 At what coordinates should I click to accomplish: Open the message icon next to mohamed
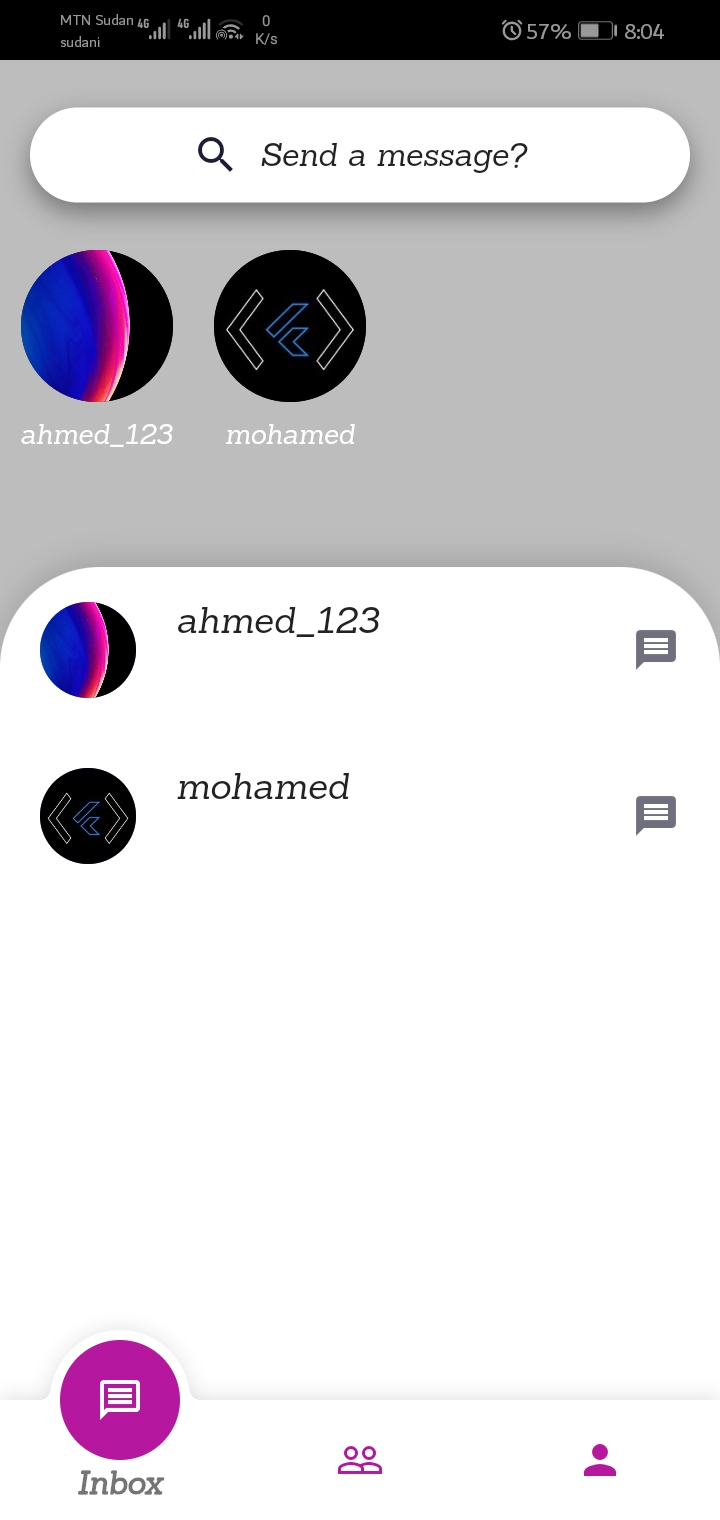tap(656, 815)
